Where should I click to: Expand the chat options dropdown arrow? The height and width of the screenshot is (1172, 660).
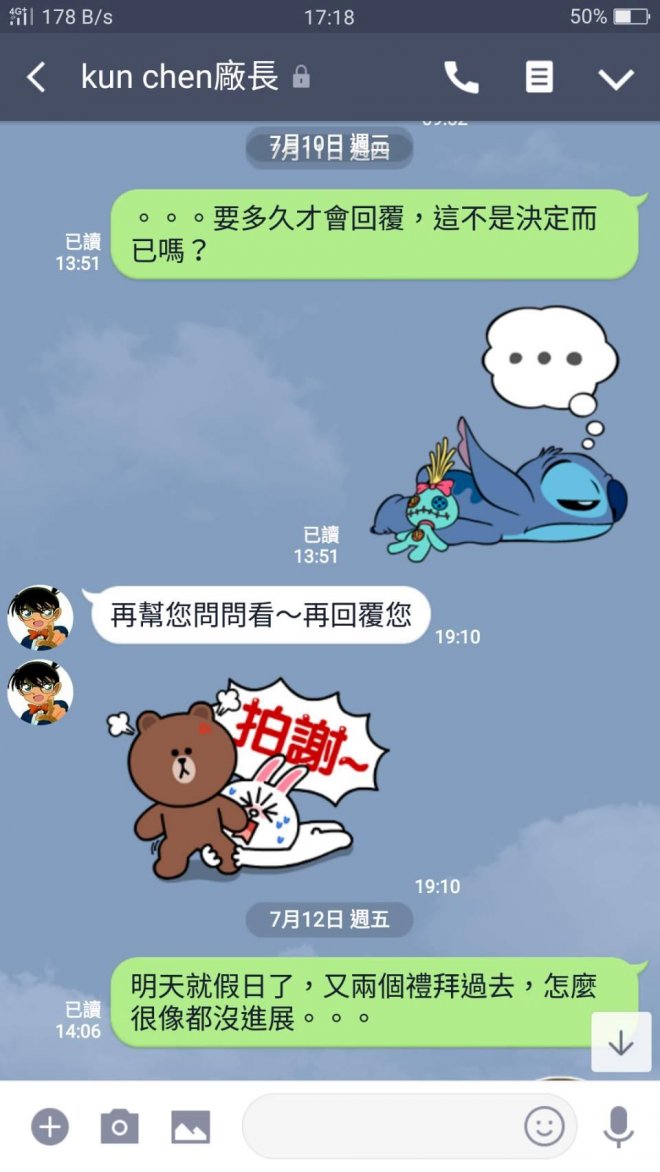coord(615,78)
